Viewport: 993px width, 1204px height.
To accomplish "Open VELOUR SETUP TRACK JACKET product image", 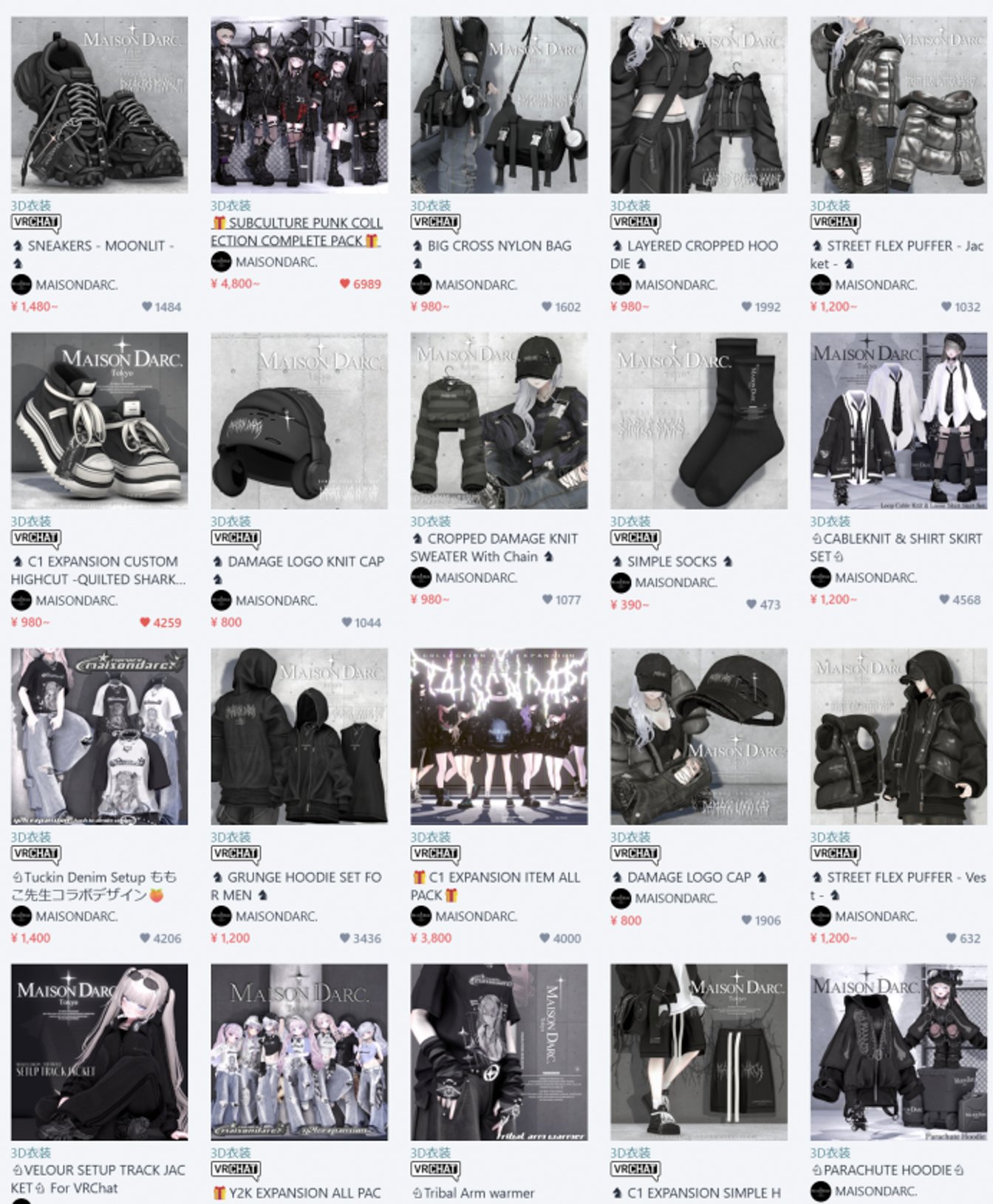I will [x=99, y=1051].
